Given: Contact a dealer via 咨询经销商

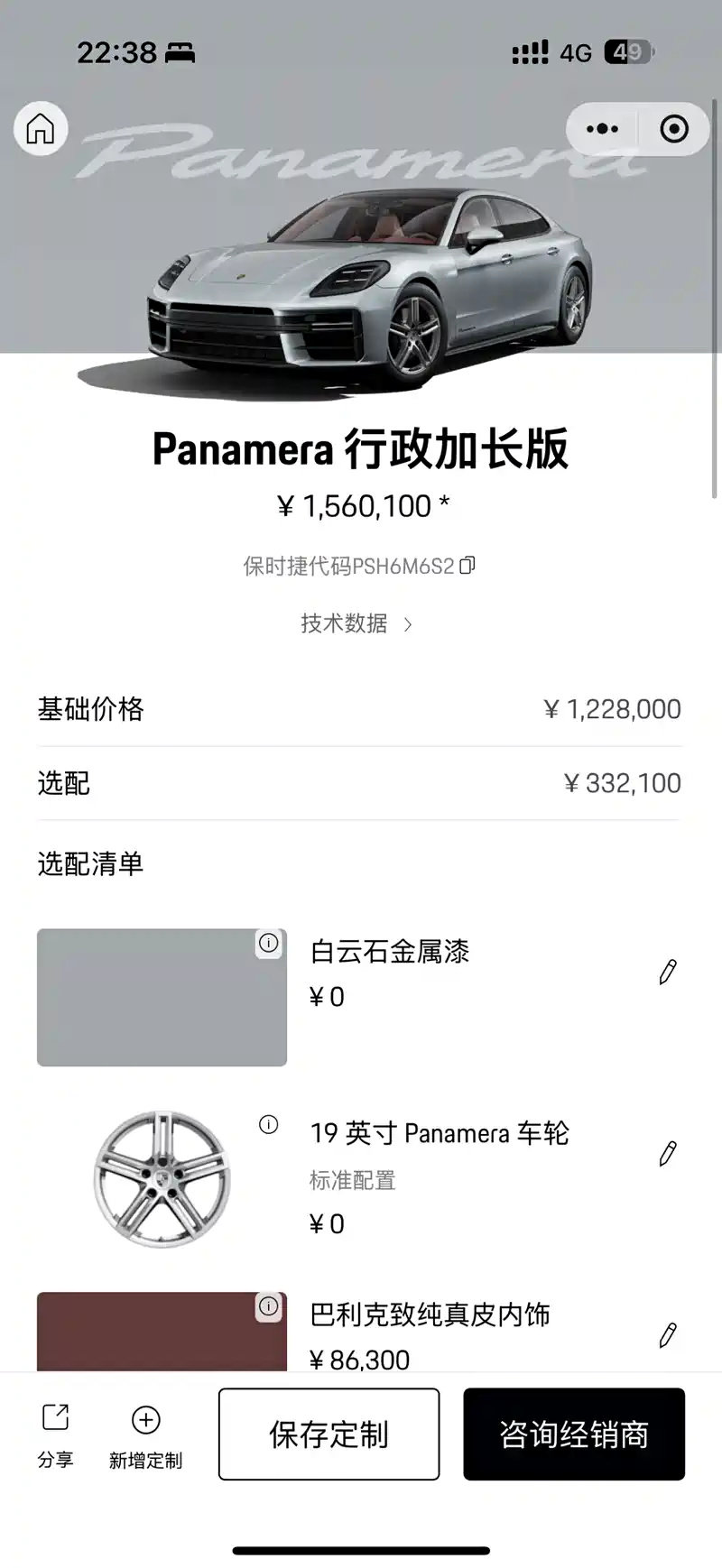Looking at the screenshot, I should (x=574, y=1434).
